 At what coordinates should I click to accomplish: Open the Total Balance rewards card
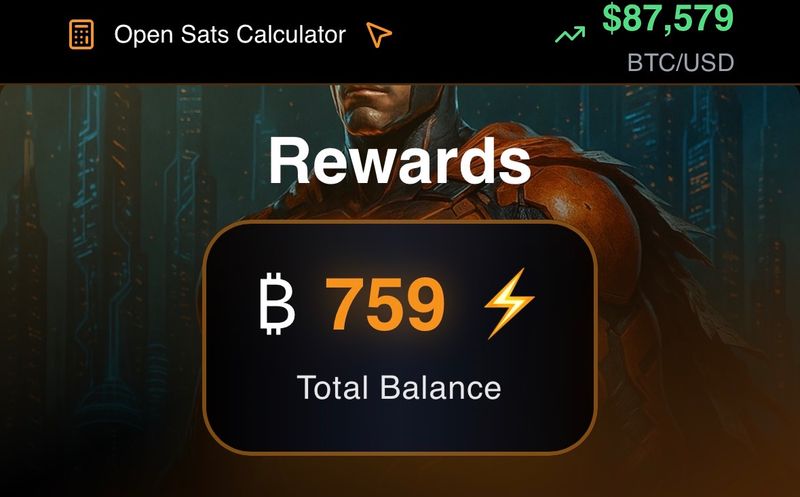[399, 337]
